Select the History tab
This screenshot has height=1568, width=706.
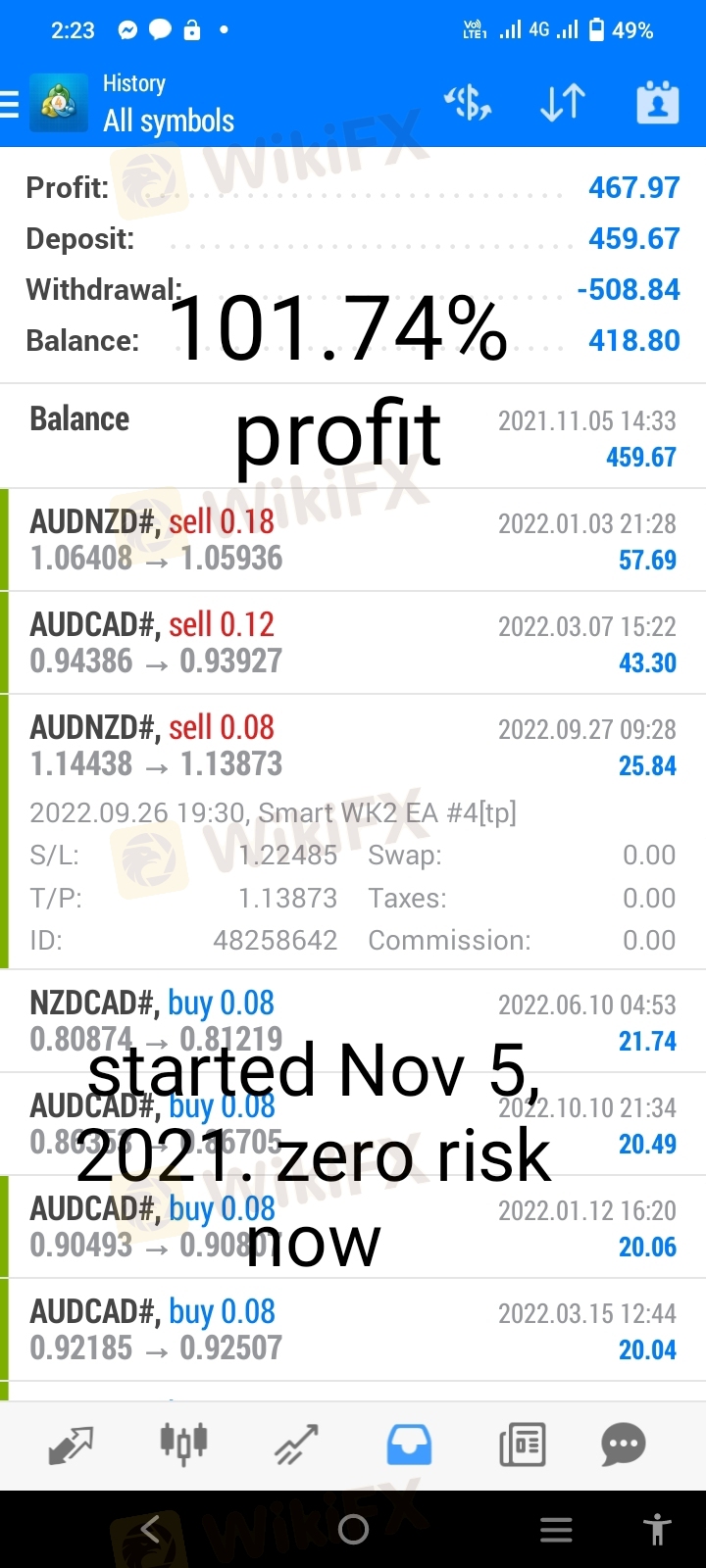click(x=409, y=1445)
